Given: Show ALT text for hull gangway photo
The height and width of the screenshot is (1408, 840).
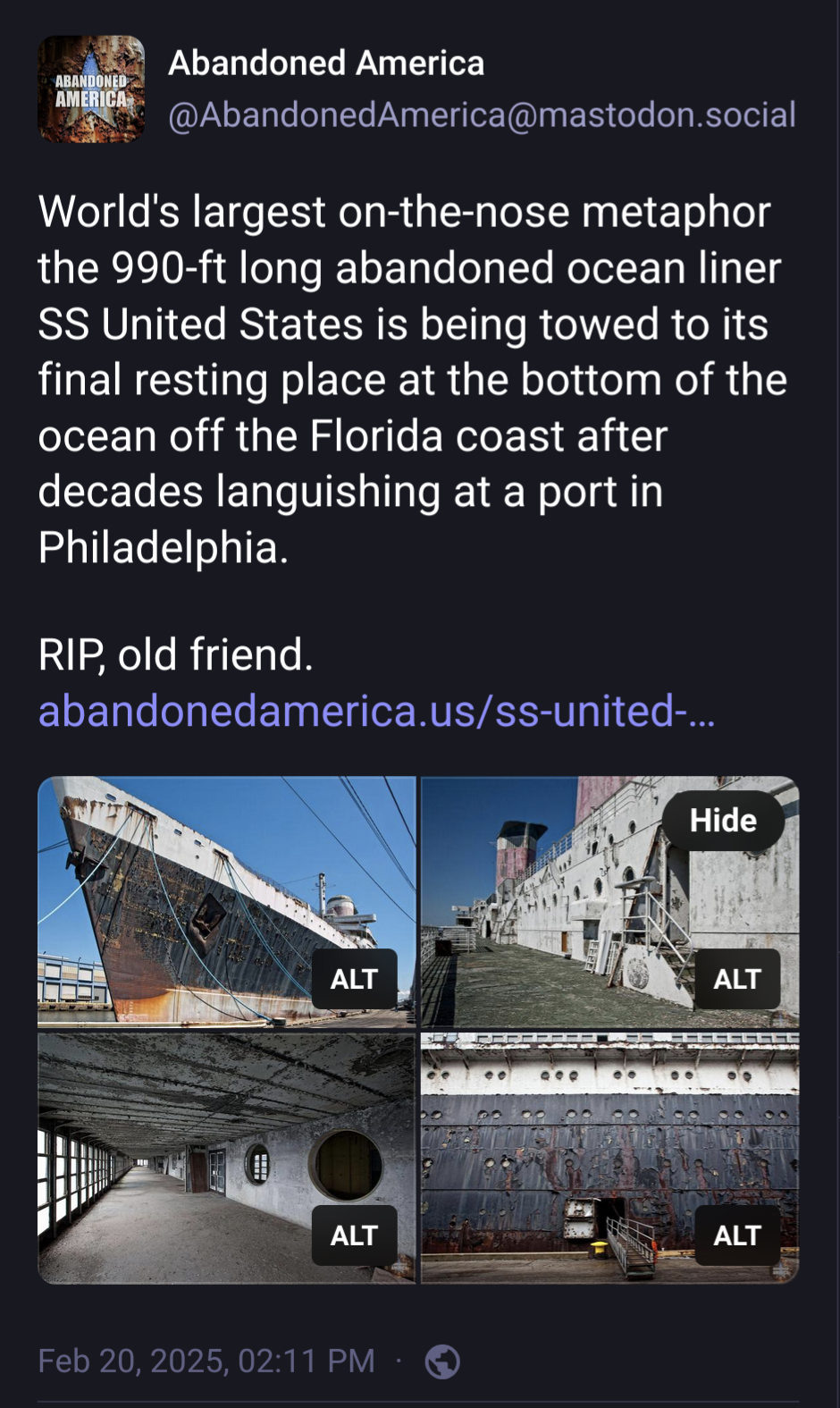Looking at the screenshot, I should click(x=736, y=1235).
